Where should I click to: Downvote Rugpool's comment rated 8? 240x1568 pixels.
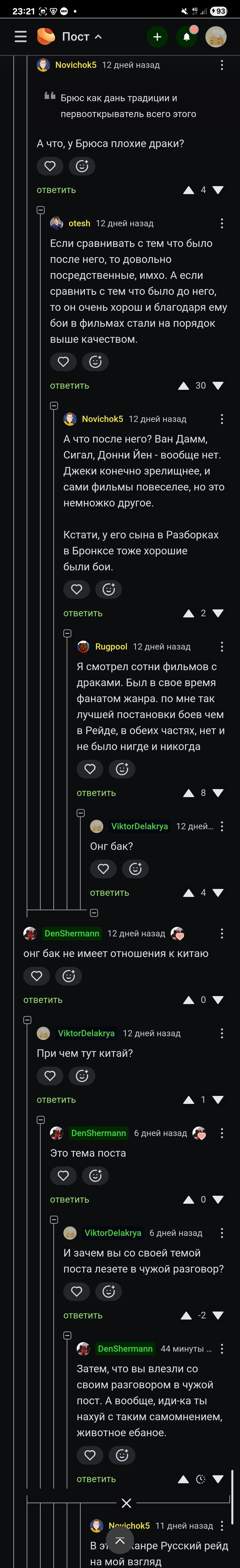pos(218,792)
